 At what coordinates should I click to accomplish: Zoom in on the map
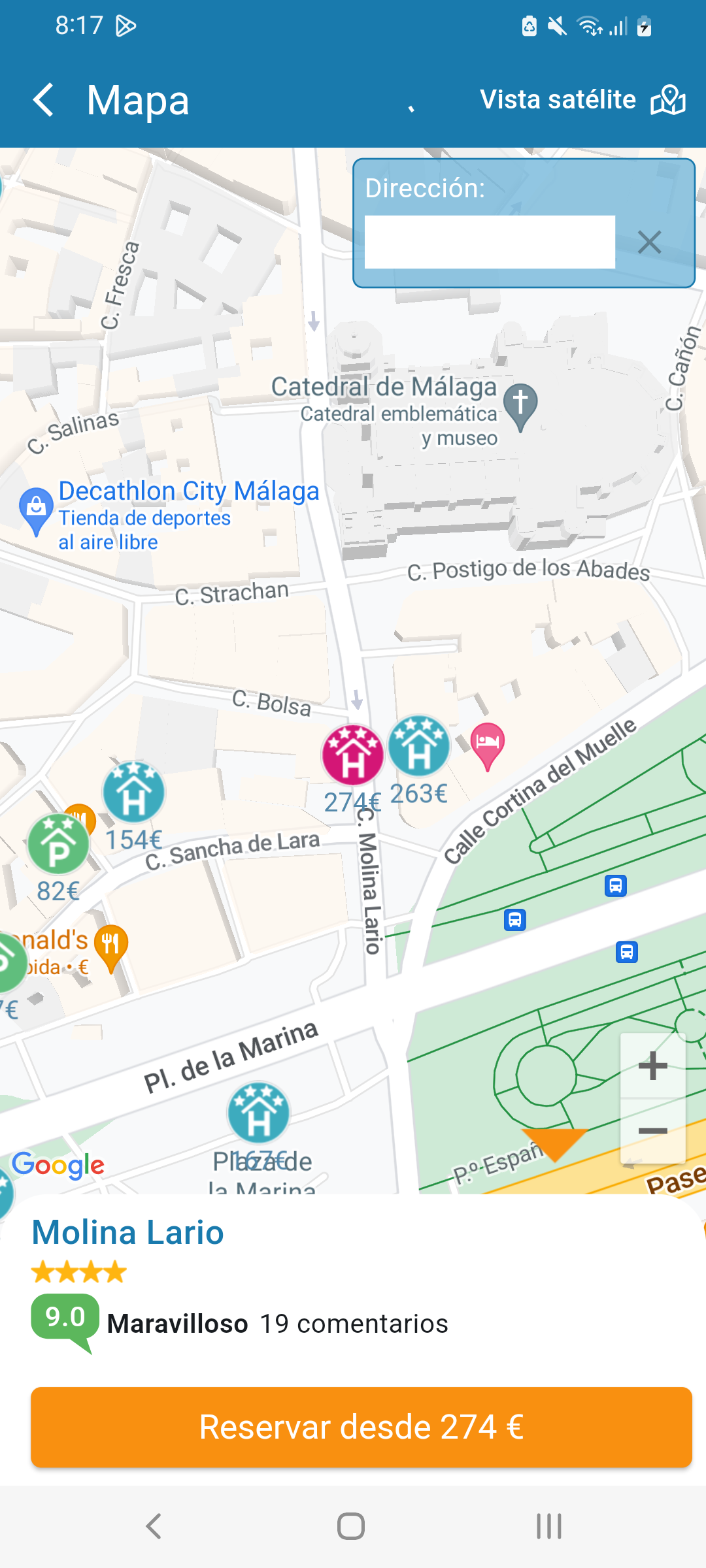652,1066
